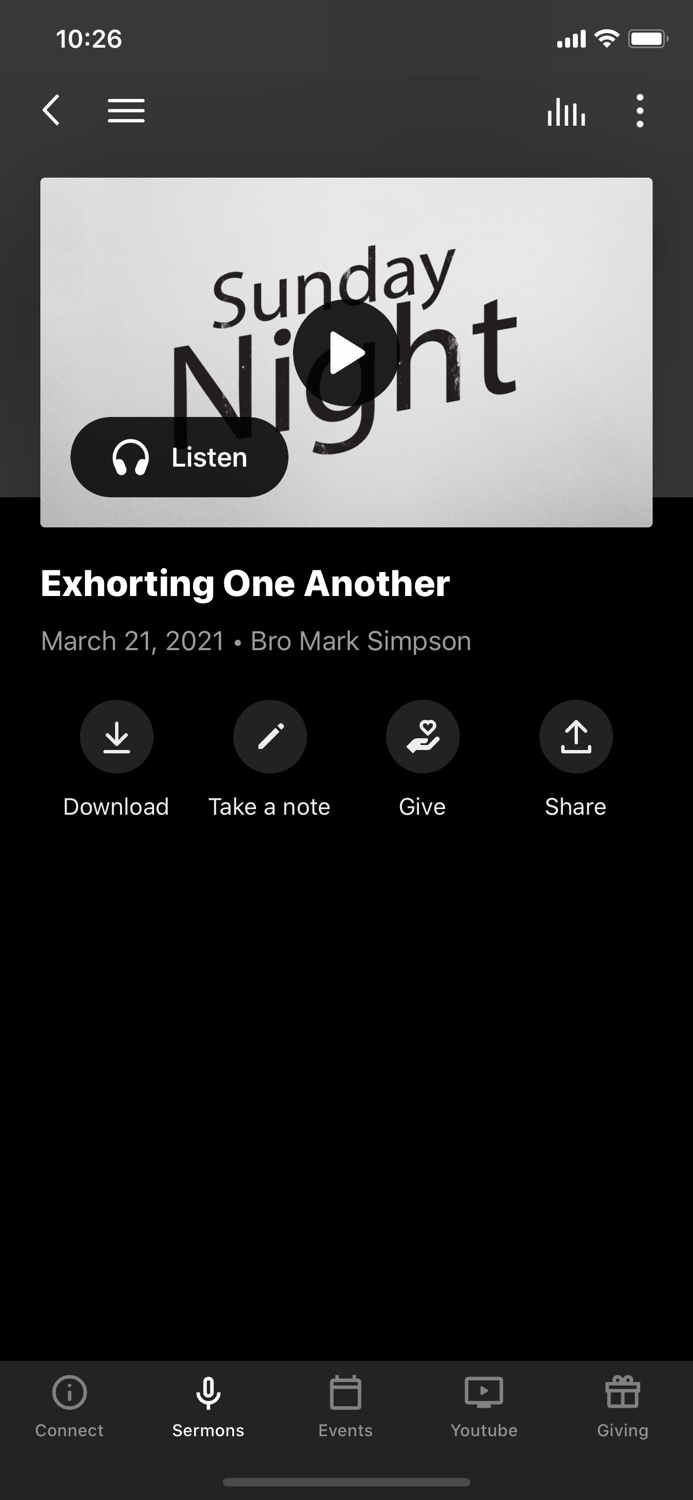693x1500 pixels.
Task: Tap the Give button
Action: point(422,737)
